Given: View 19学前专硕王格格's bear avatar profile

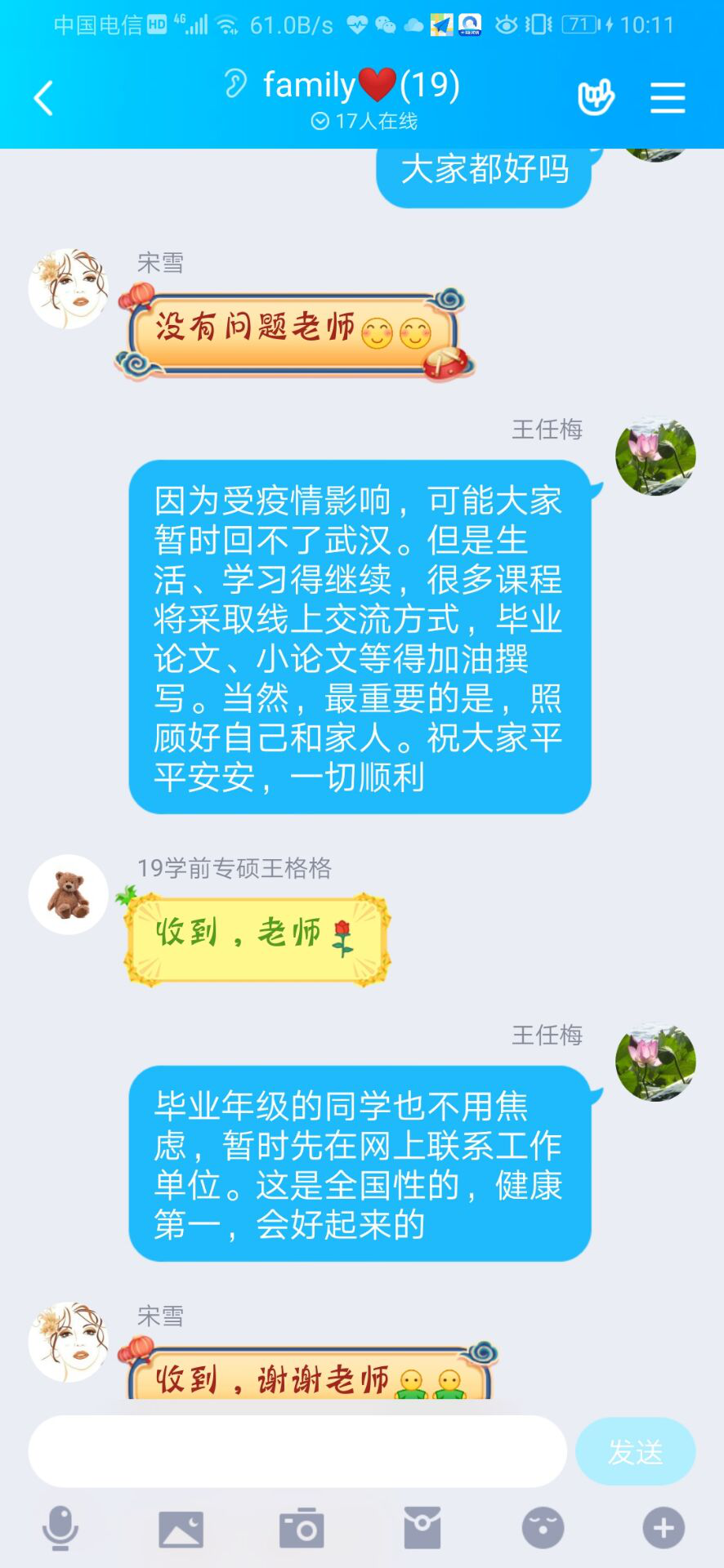Looking at the screenshot, I should 69,895.
